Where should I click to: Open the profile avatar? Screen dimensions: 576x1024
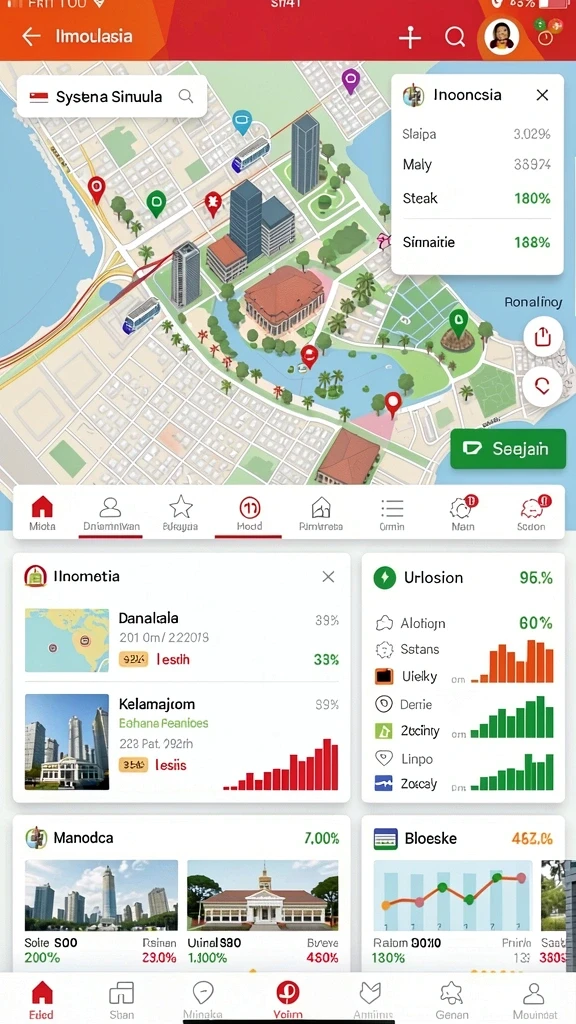coord(502,36)
